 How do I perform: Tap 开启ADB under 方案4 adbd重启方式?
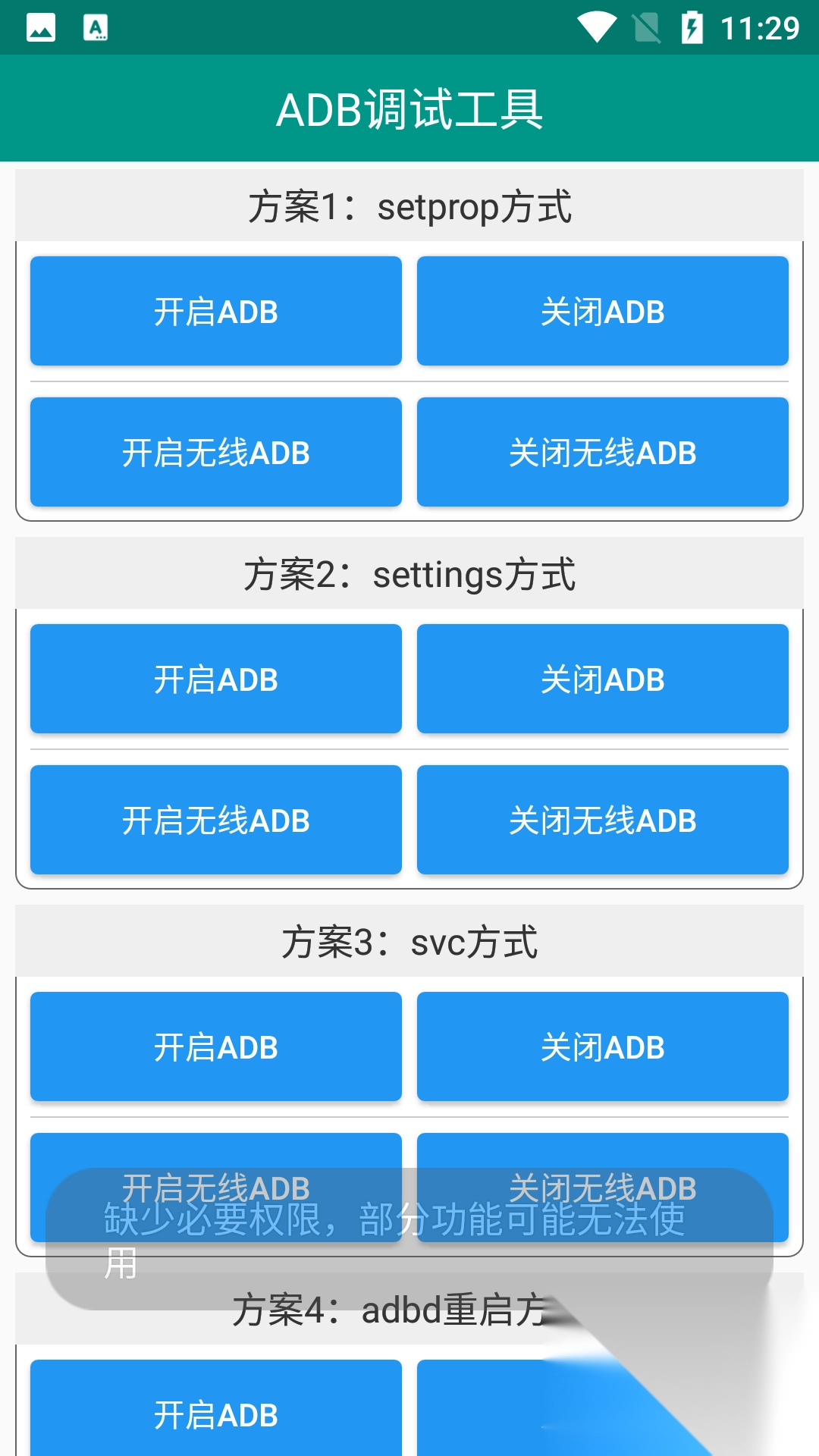click(216, 1414)
